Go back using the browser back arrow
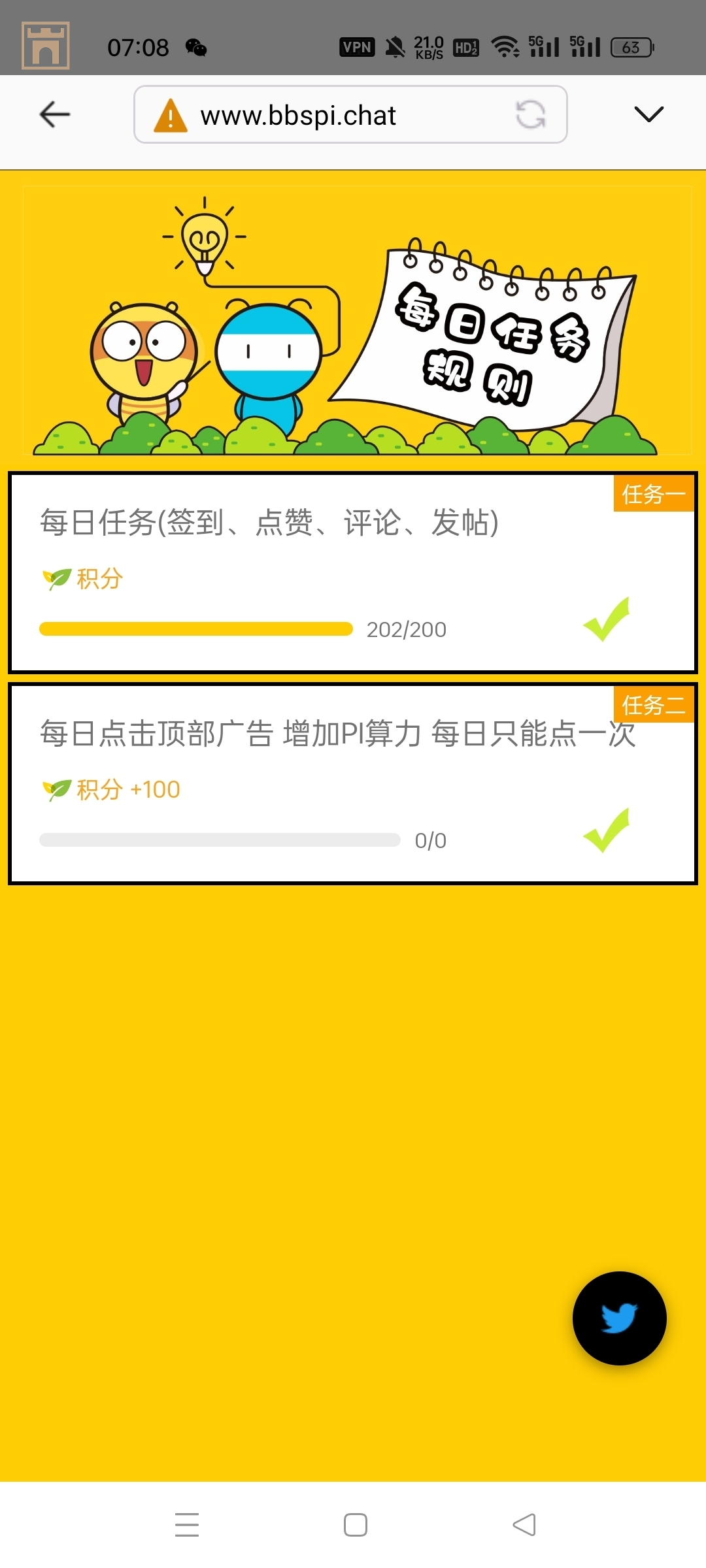This screenshot has width=706, height=1568. coord(55,115)
